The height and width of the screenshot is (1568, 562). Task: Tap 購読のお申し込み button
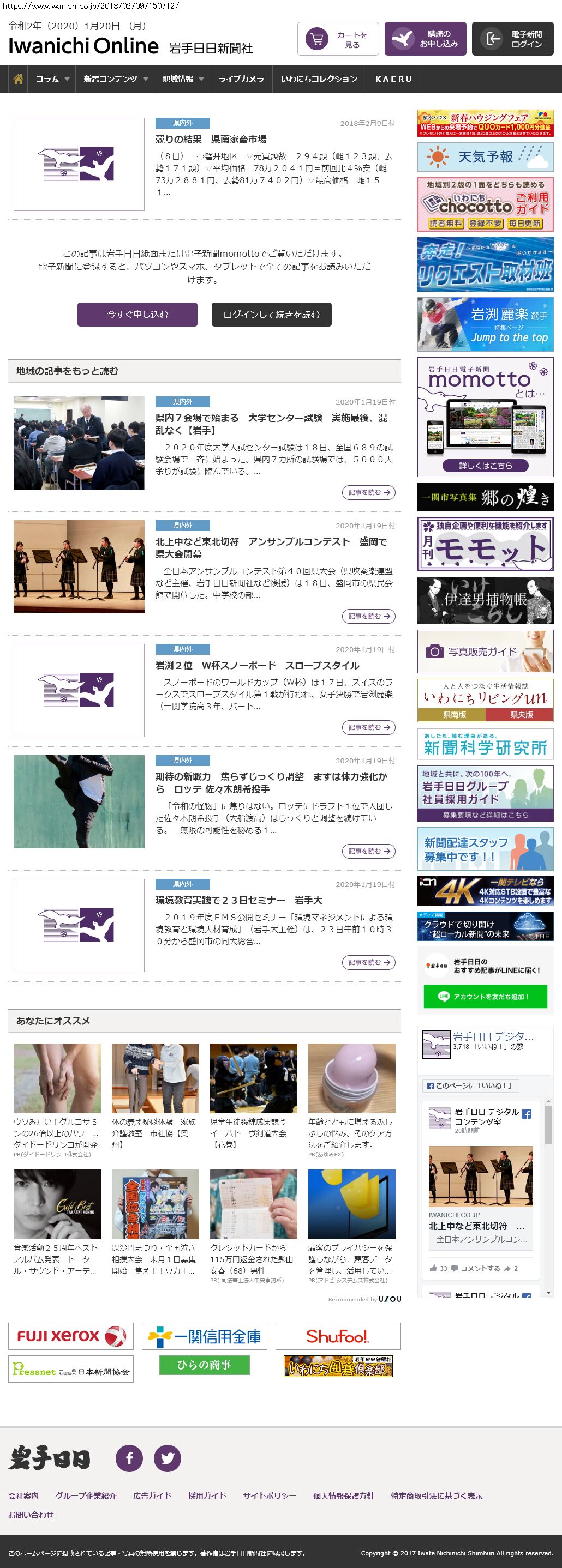(425, 40)
